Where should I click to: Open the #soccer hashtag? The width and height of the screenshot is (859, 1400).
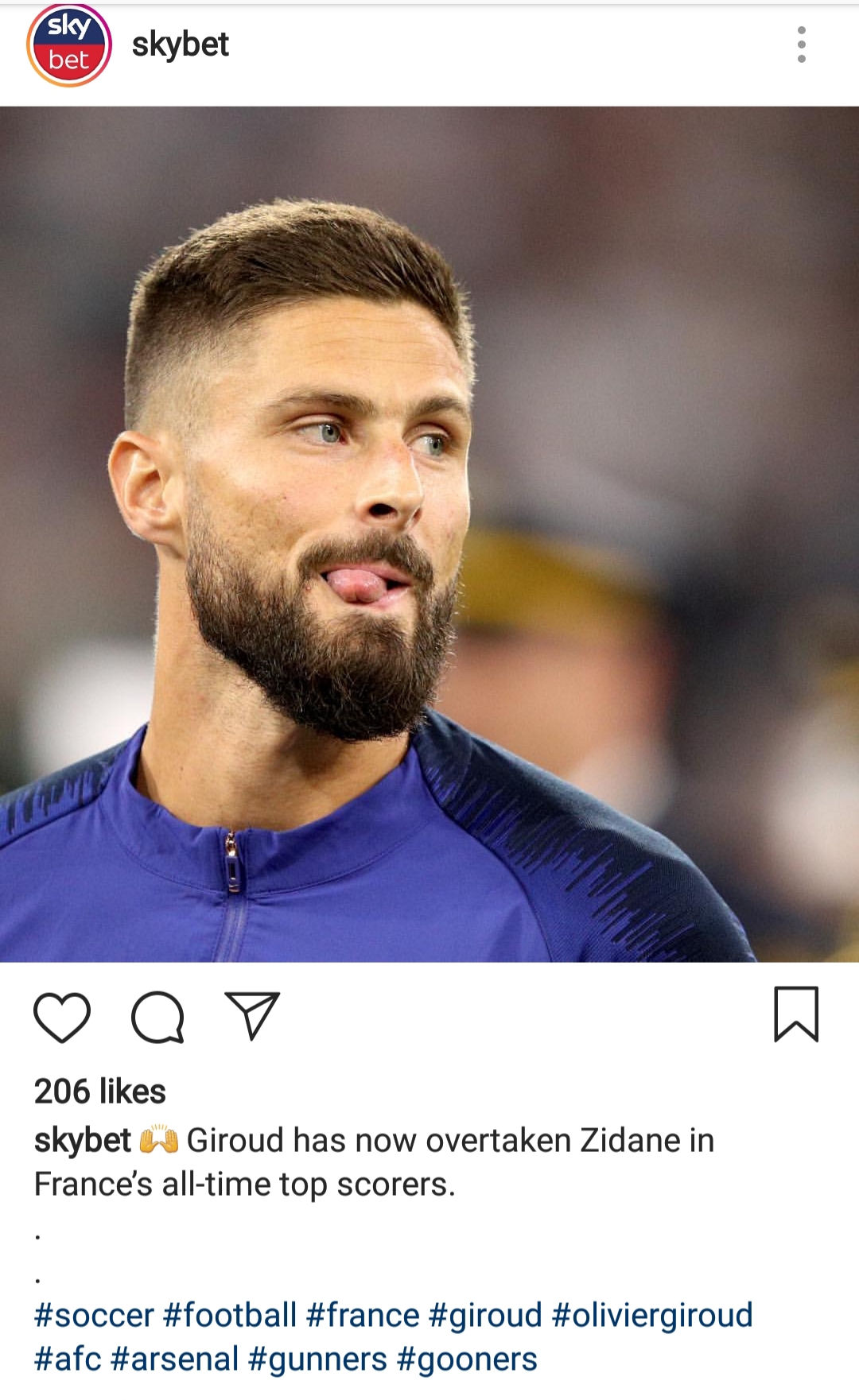pyautogui.click(x=94, y=1315)
